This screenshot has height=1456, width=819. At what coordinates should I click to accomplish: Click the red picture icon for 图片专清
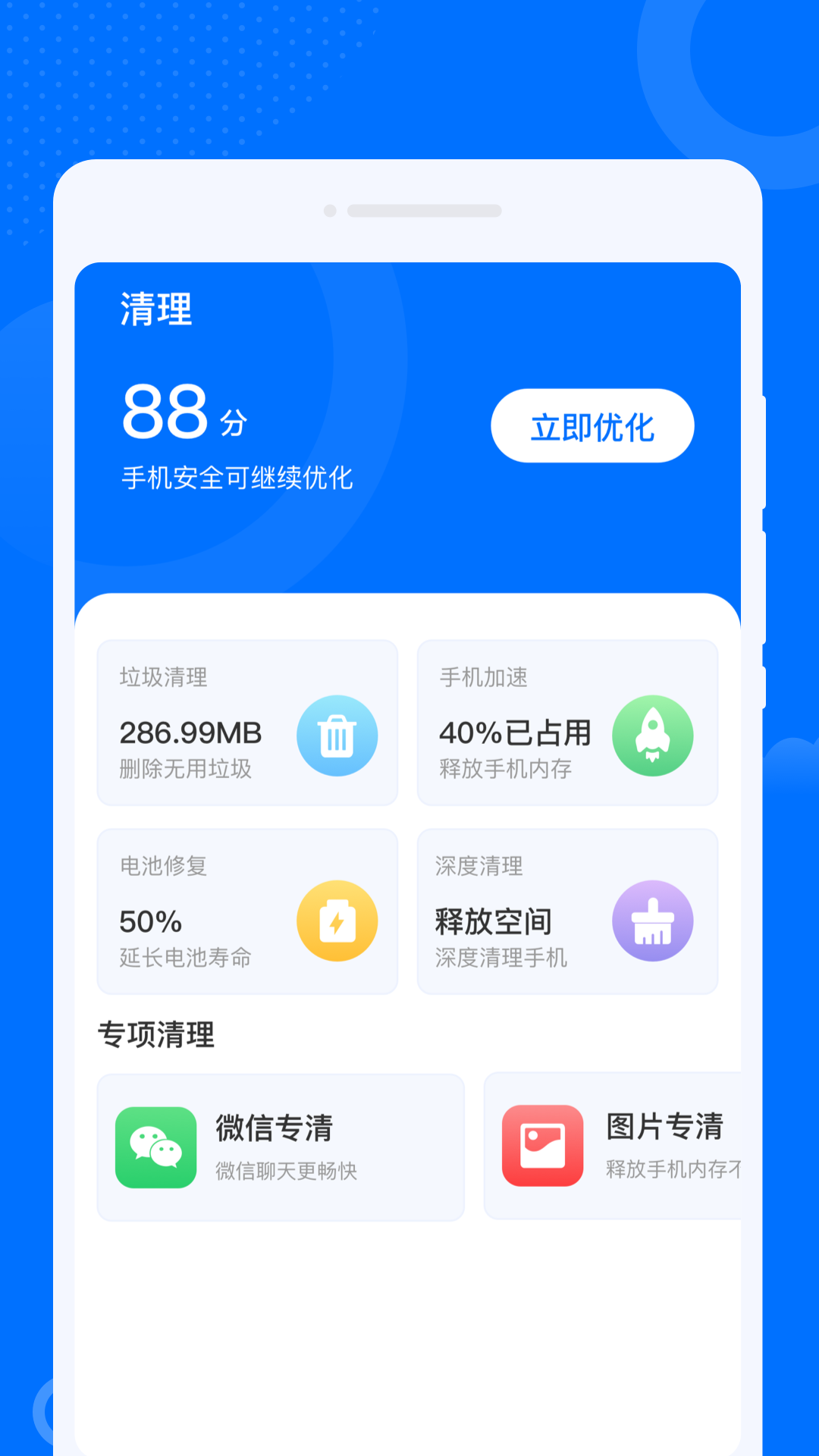[x=541, y=1147]
